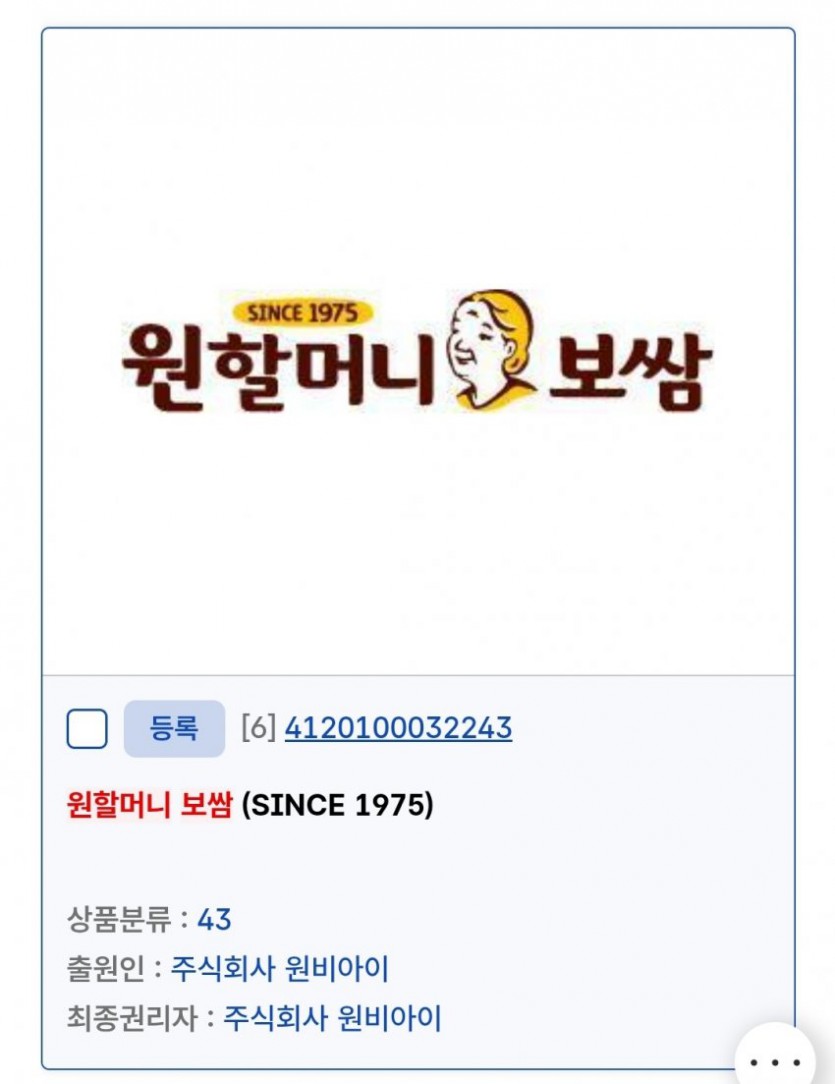Open product class 43 link

tap(214, 918)
